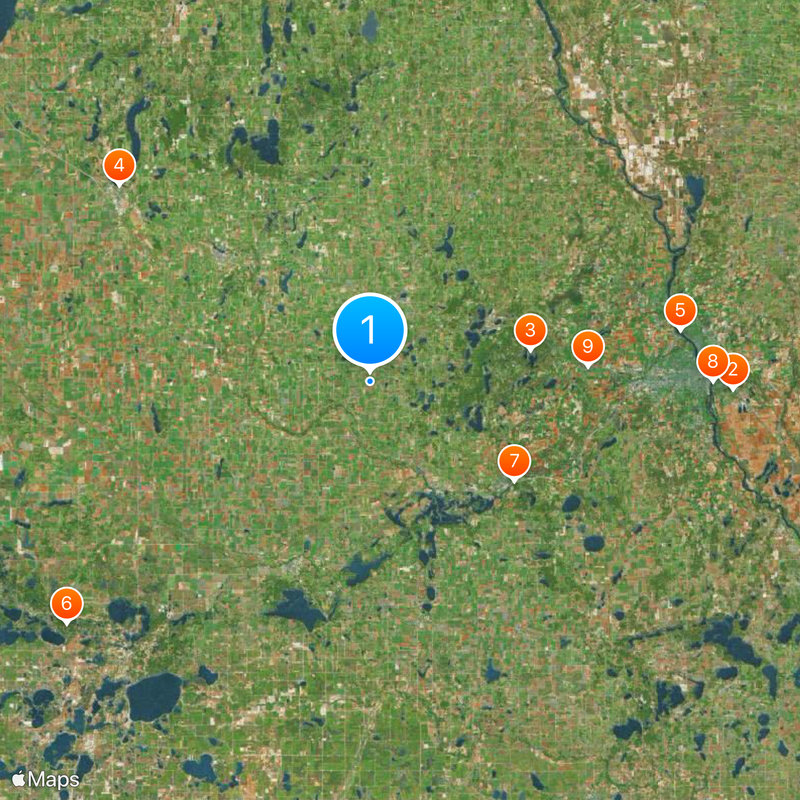Open the location pin numbered 7

click(514, 461)
